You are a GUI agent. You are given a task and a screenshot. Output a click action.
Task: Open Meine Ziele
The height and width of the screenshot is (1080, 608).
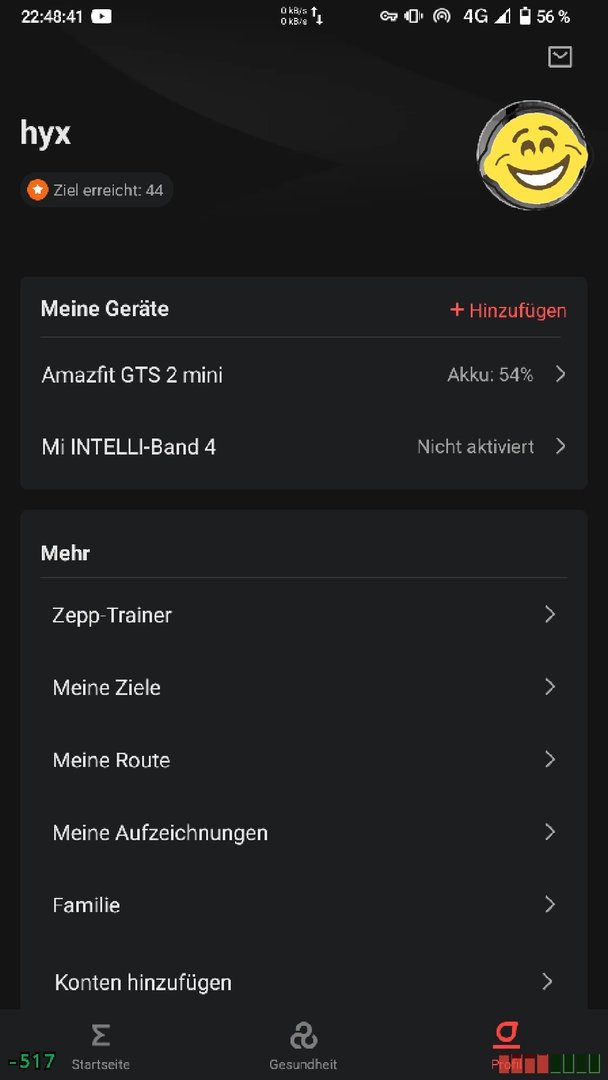(x=304, y=687)
